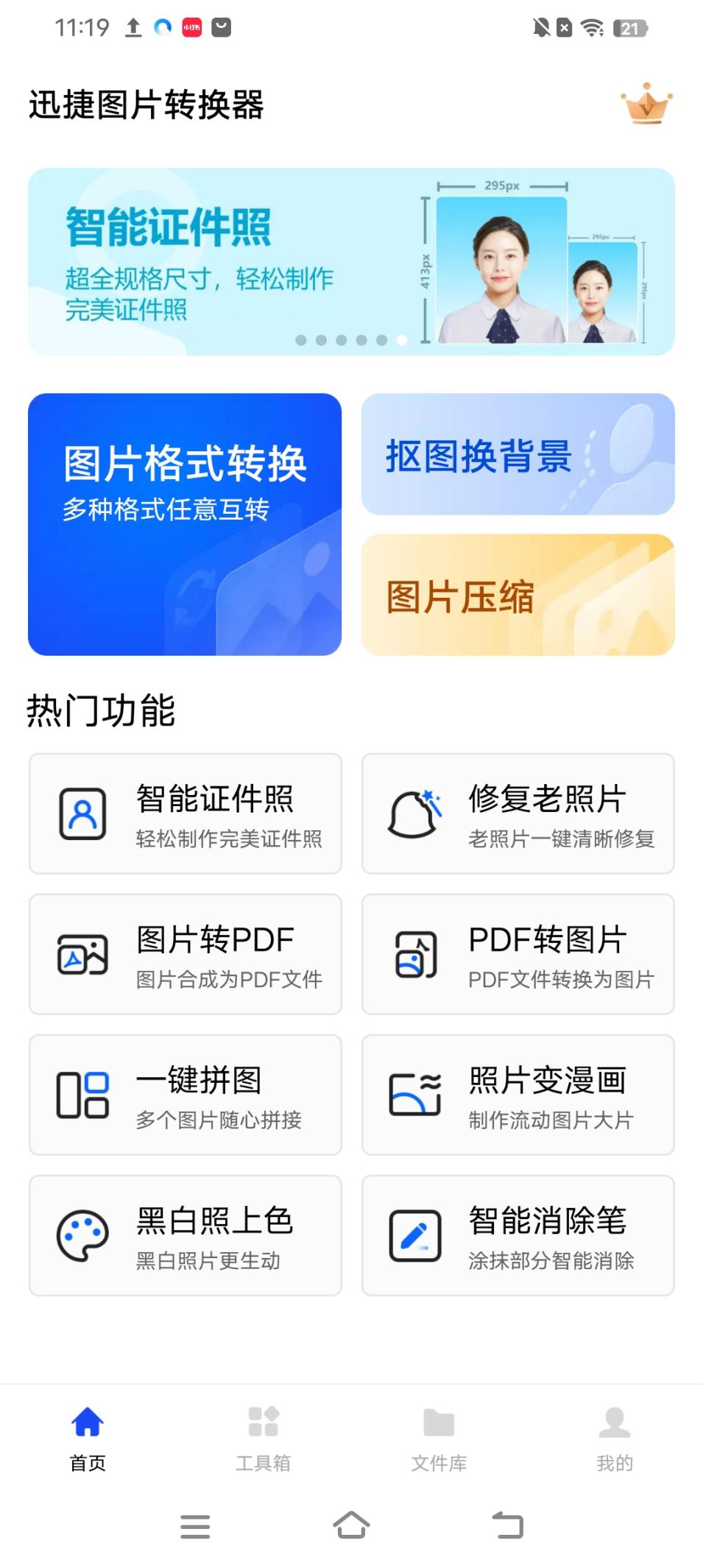The height and width of the screenshot is (1568, 703).
Task: Open the 抠图换背景 background removal card
Action: click(517, 453)
